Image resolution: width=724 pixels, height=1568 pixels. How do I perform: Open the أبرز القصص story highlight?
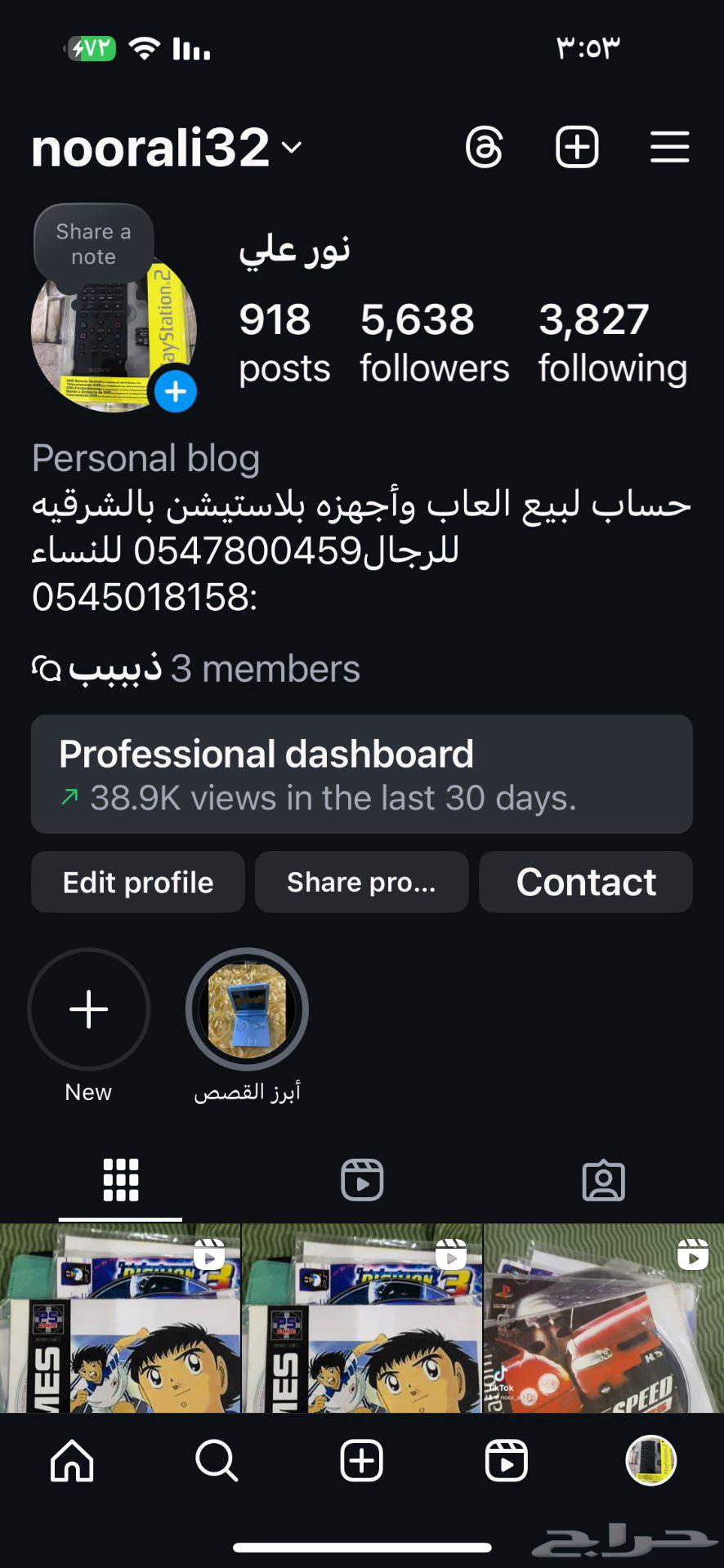click(248, 1009)
